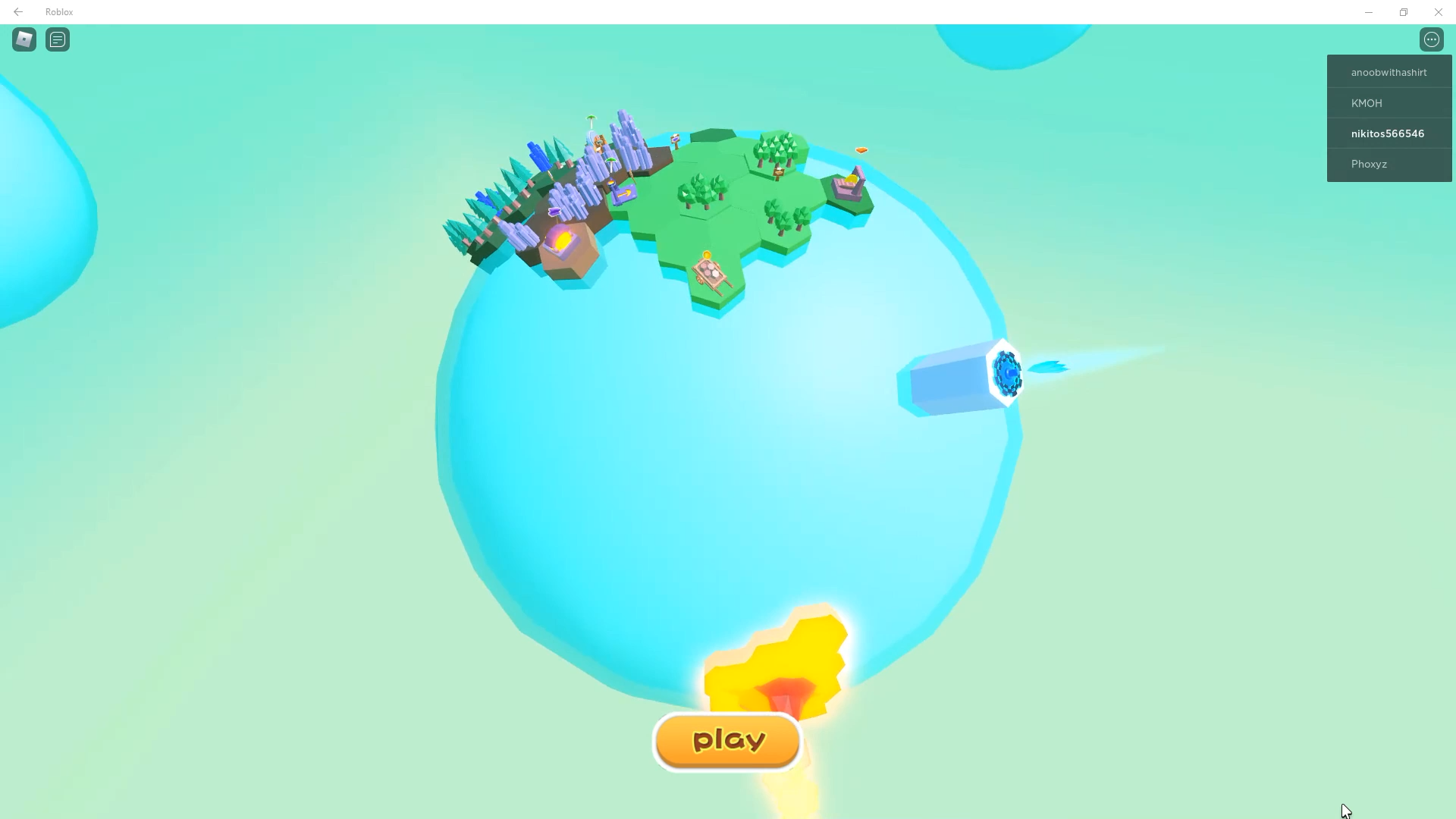
Task: Open the chat window icon
Action: pos(58,39)
